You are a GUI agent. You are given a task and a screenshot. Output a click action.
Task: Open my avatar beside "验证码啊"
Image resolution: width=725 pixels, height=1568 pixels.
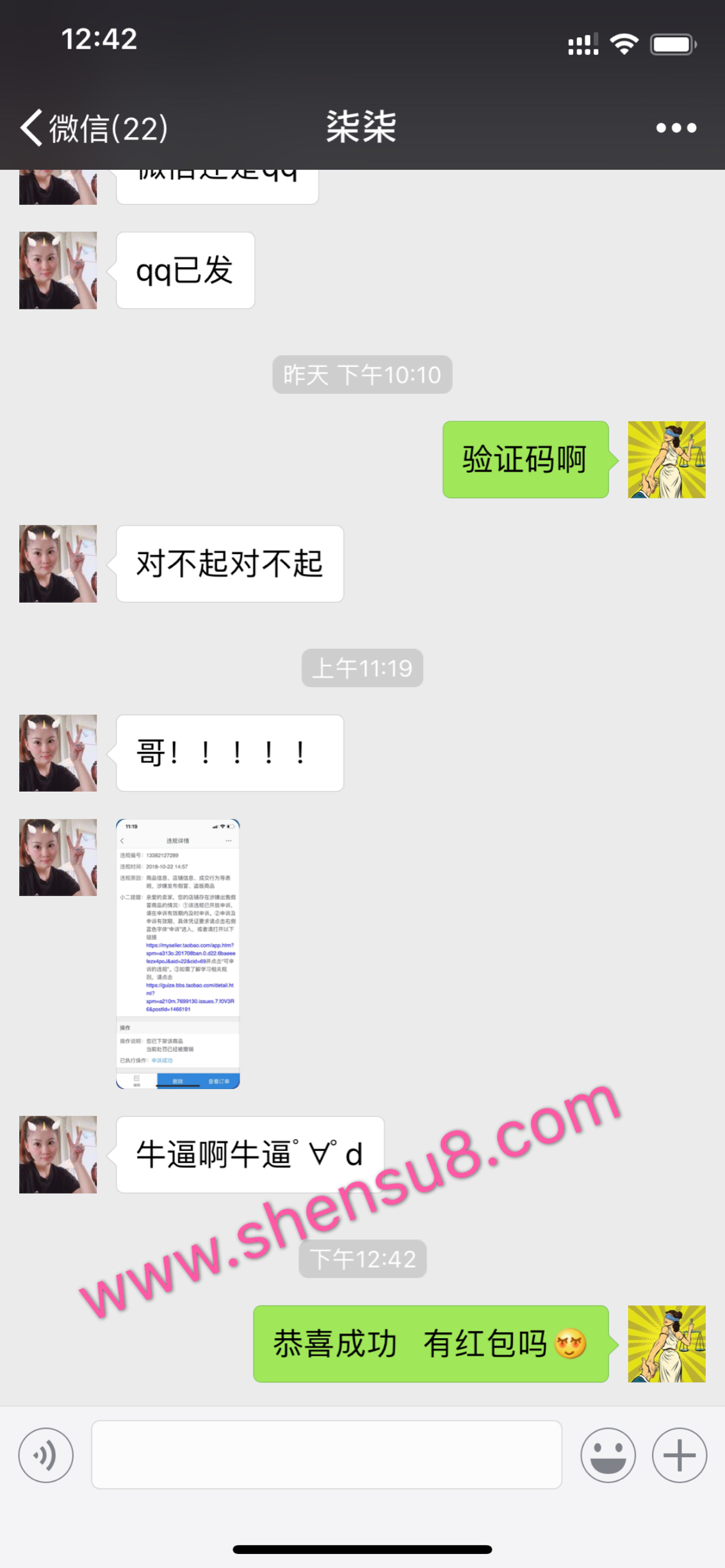(667, 459)
